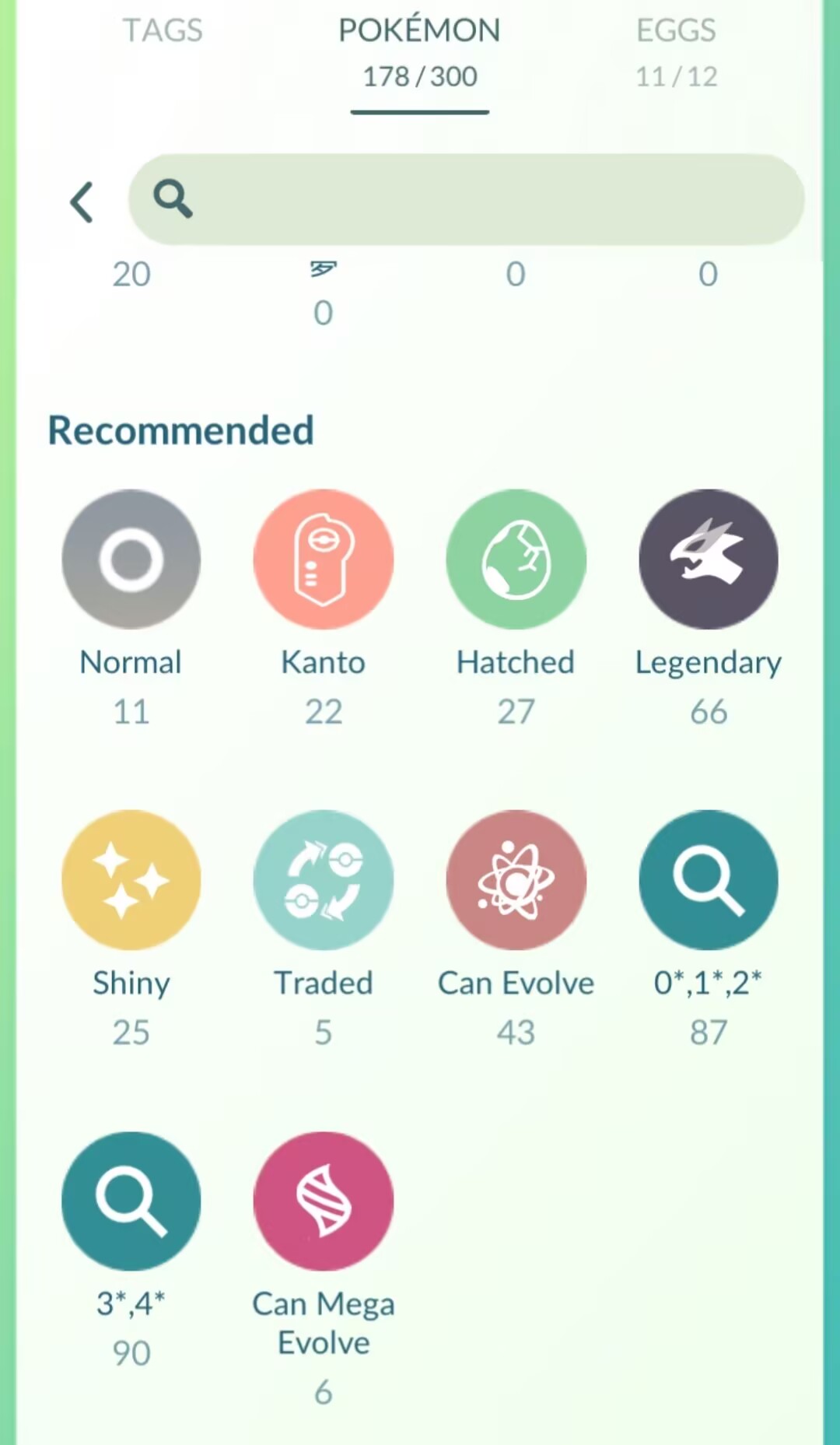The height and width of the screenshot is (1445, 840).
Task: Apply the 3*,4* search filter
Action: (x=131, y=1201)
